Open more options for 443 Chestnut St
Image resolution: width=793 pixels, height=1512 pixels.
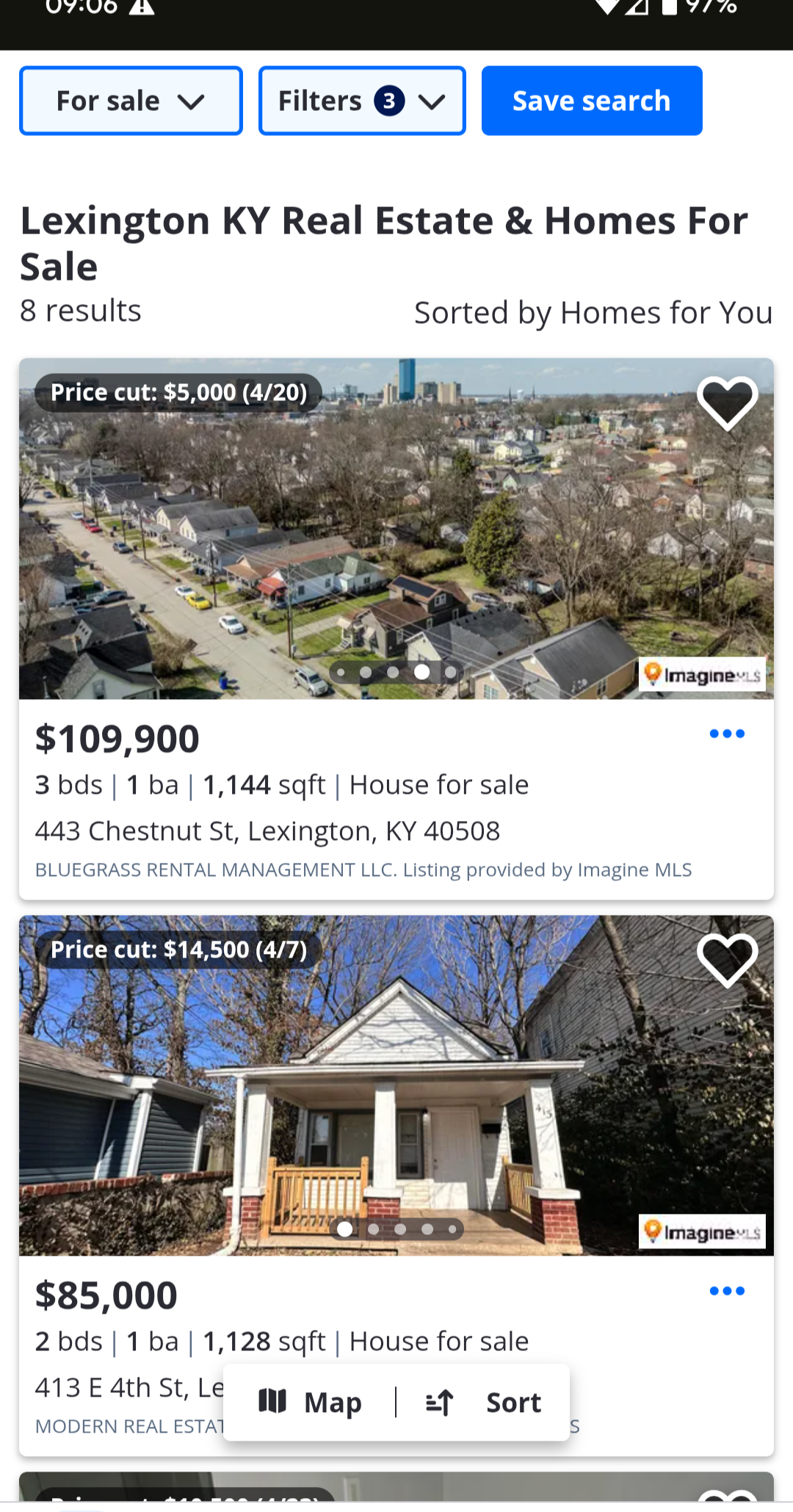click(727, 734)
